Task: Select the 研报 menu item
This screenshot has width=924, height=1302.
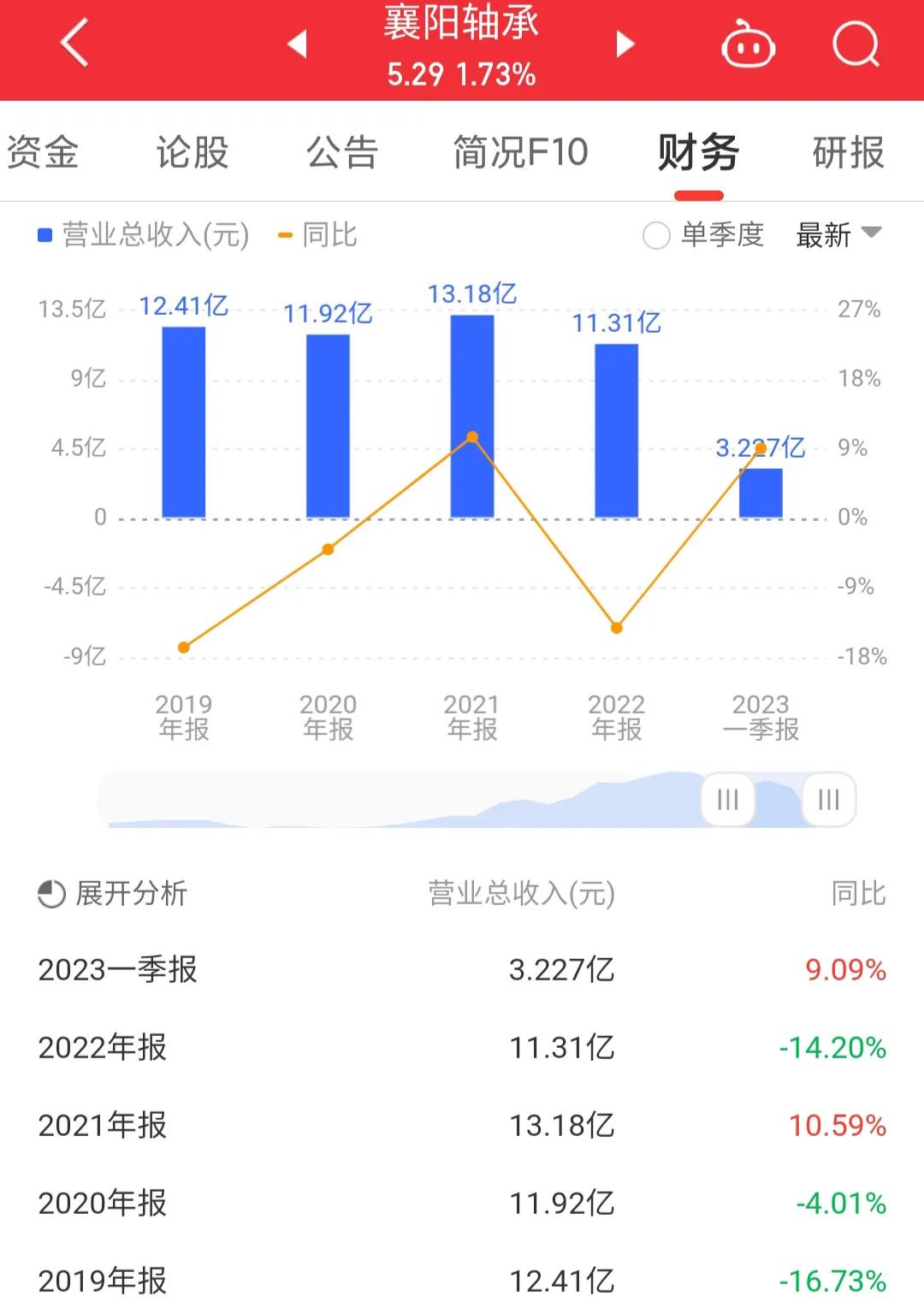Action: click(847, 152)
